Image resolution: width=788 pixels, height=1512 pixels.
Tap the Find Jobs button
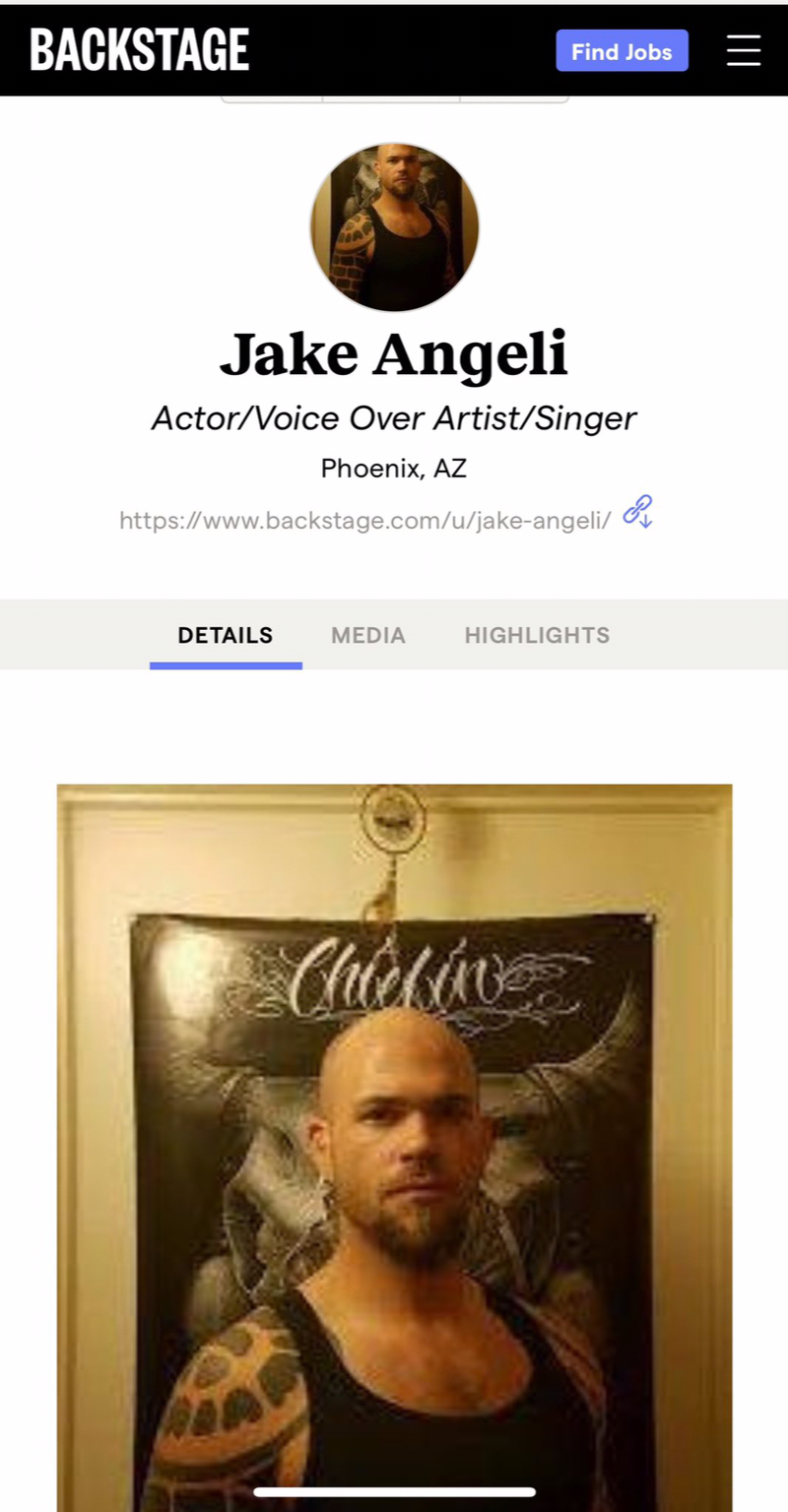coord(622,51)
